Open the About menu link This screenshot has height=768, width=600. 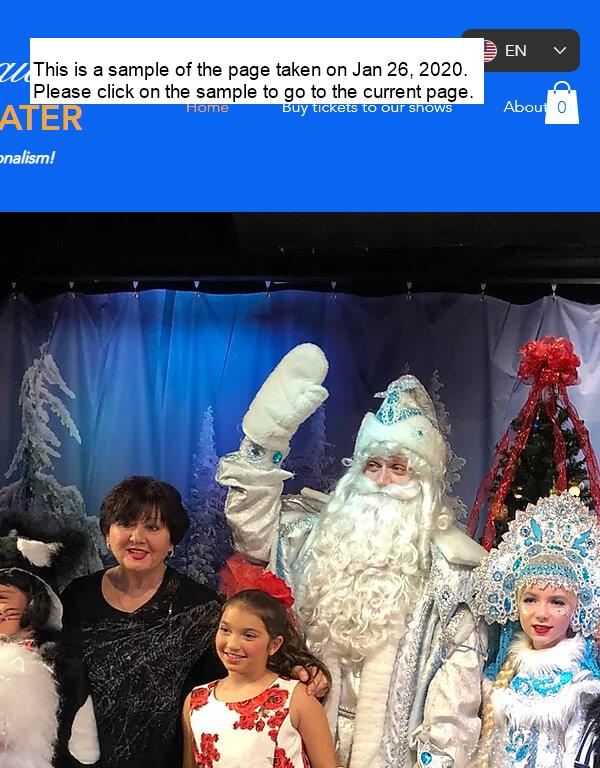click(x=523, y=107)
